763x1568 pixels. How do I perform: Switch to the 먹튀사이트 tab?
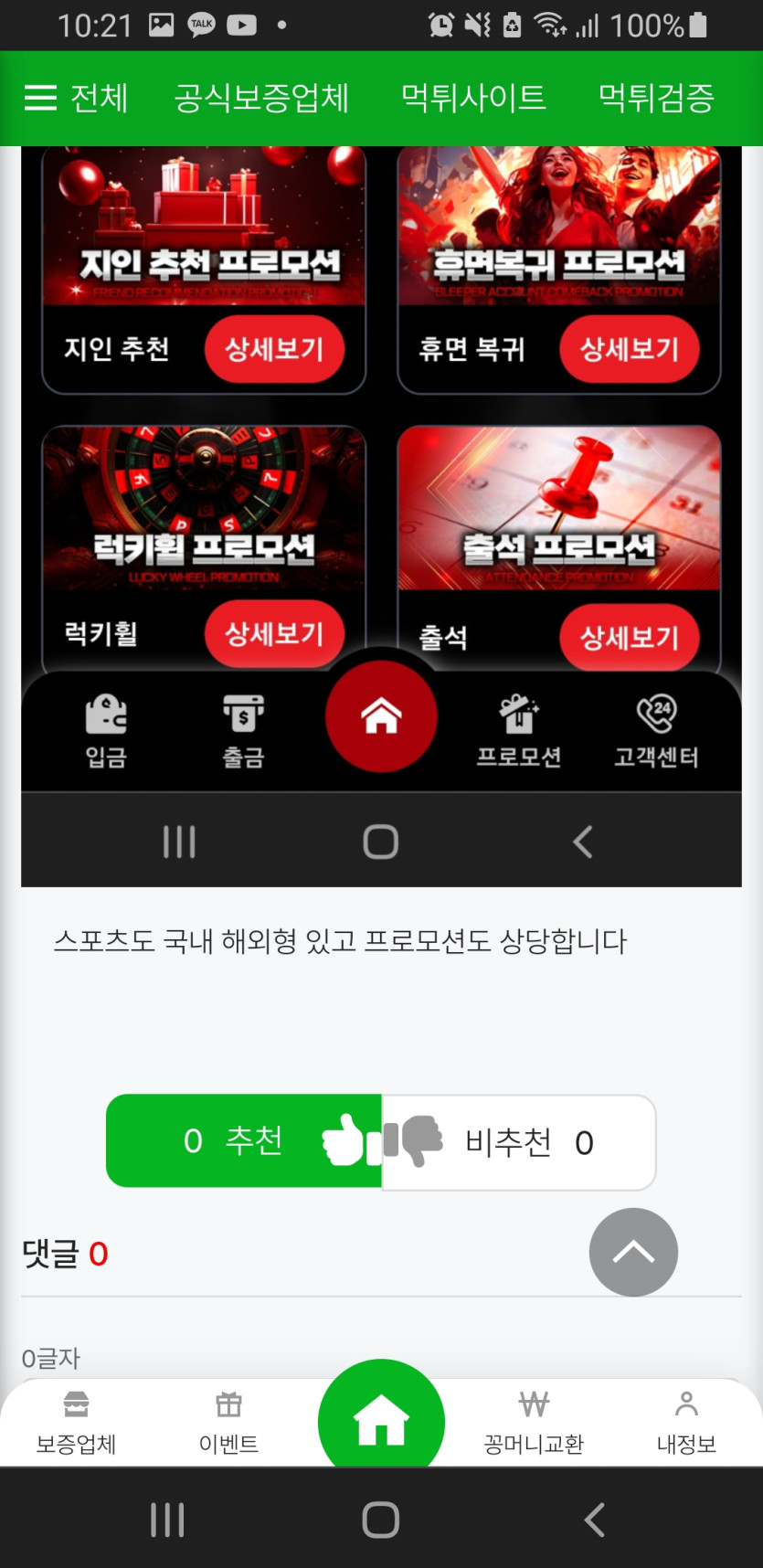tap(473, 98)
